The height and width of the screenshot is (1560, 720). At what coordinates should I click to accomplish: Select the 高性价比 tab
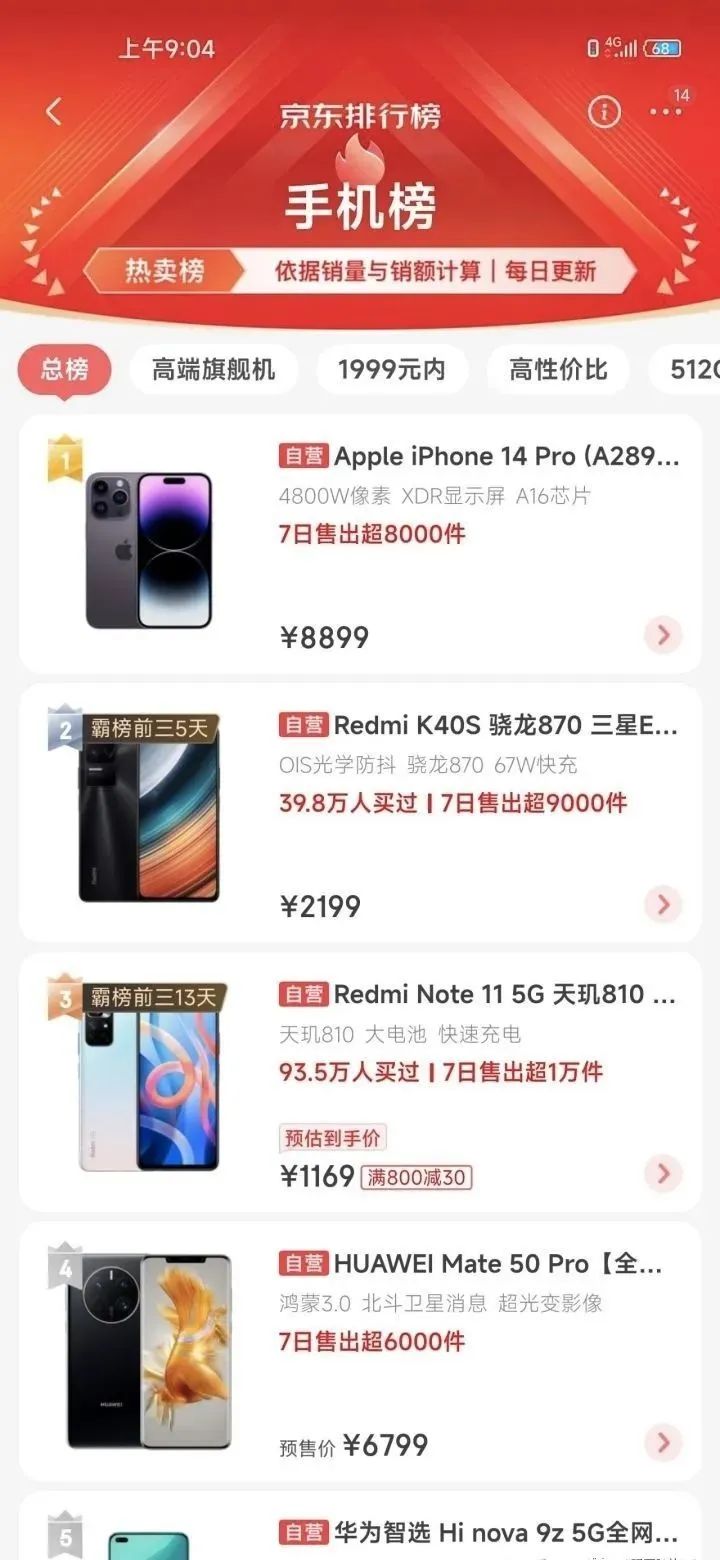point(557,369)
